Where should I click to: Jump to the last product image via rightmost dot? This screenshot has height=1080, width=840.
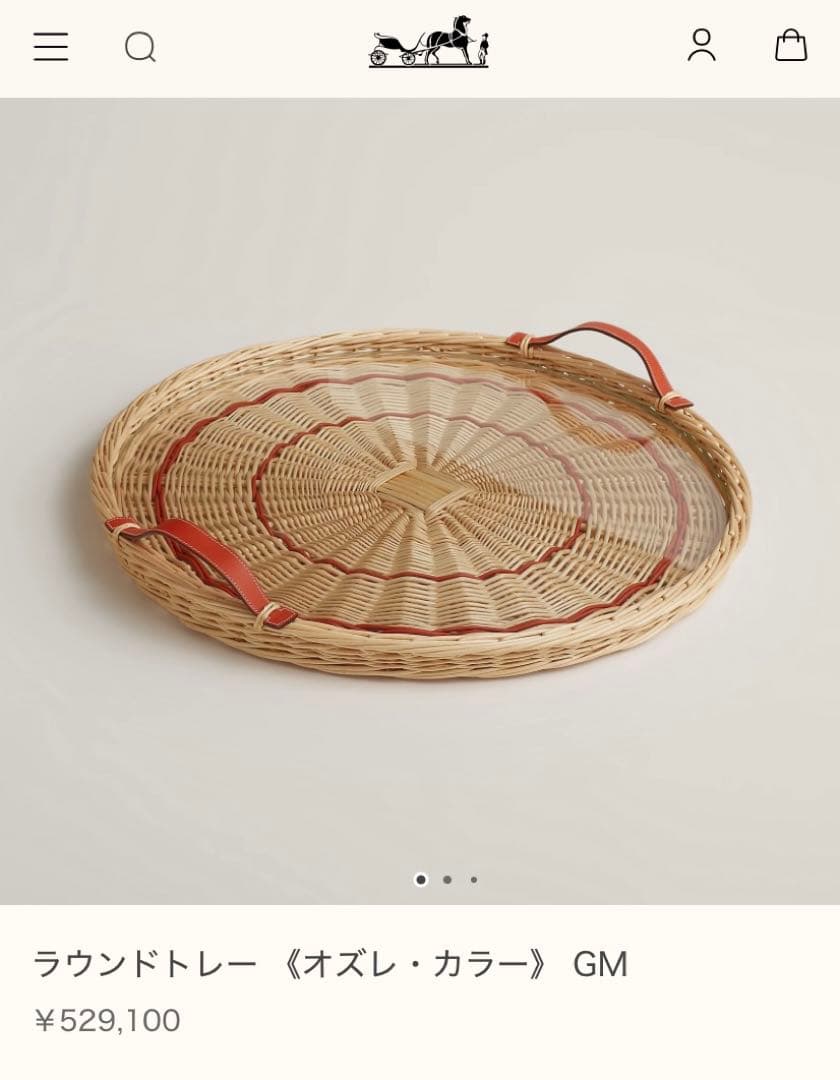(x=471, y=881)
